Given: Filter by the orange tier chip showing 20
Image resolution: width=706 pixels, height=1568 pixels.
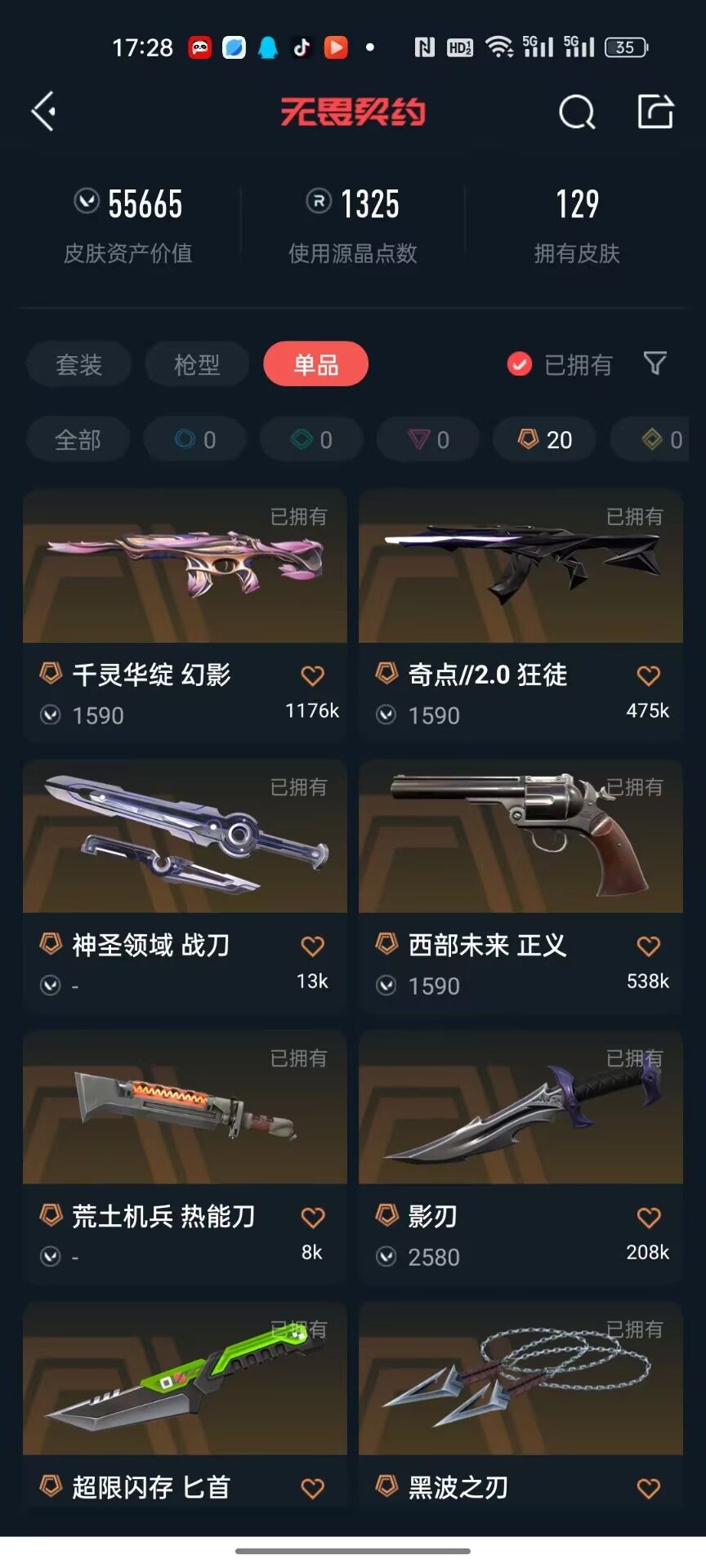Looking at the screenshot, I should click(544, 440).
